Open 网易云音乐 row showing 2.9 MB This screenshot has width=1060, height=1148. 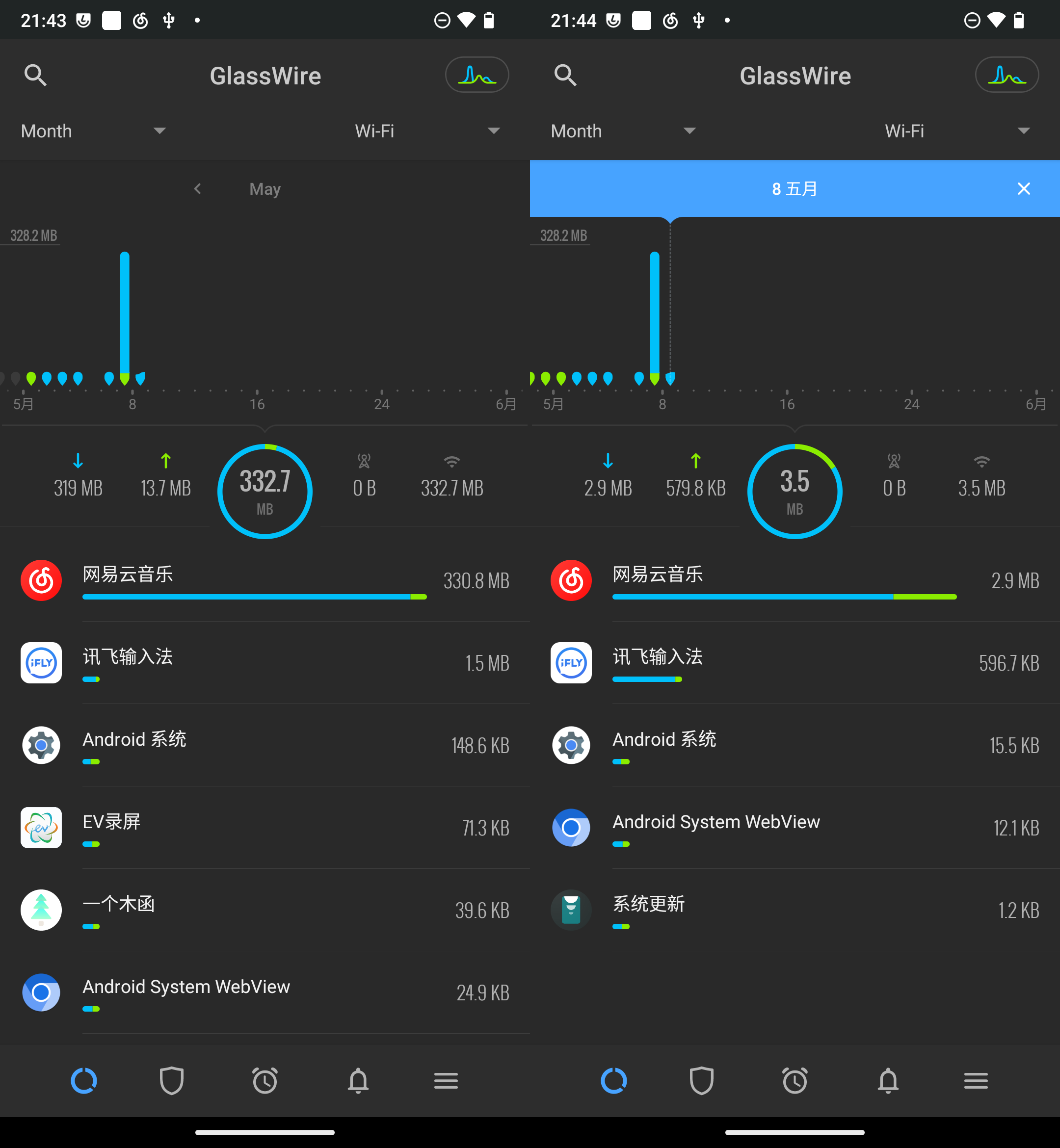pyautogui.click(x=795, y=580)
